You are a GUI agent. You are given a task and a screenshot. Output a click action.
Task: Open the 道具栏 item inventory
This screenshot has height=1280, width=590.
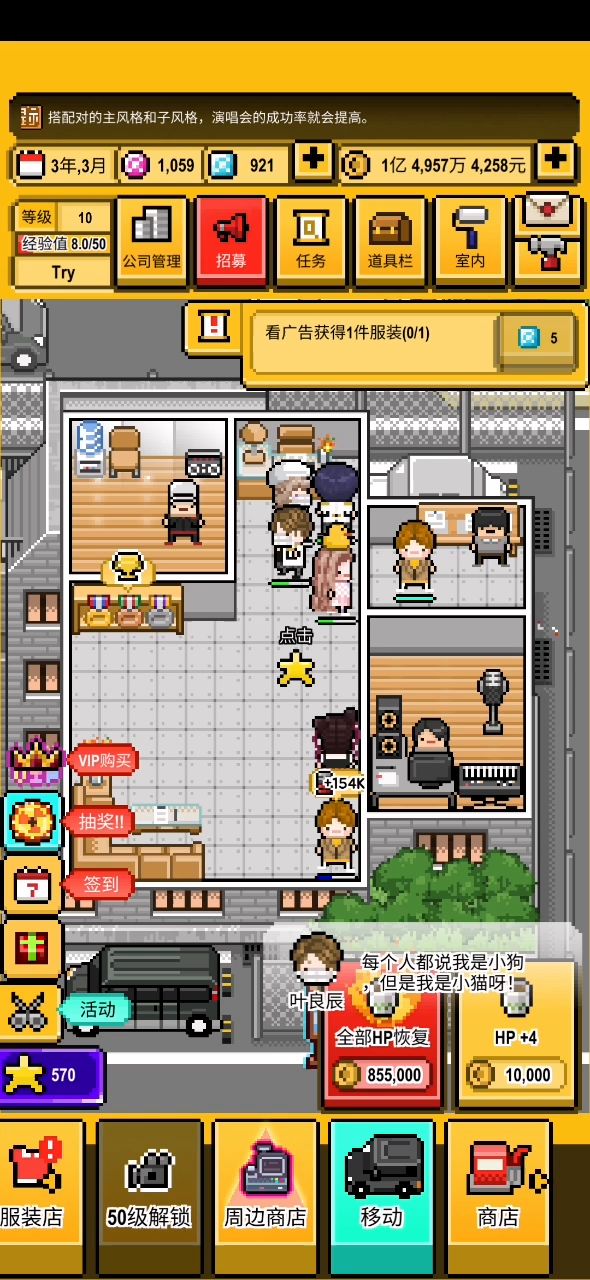point(390,240)
